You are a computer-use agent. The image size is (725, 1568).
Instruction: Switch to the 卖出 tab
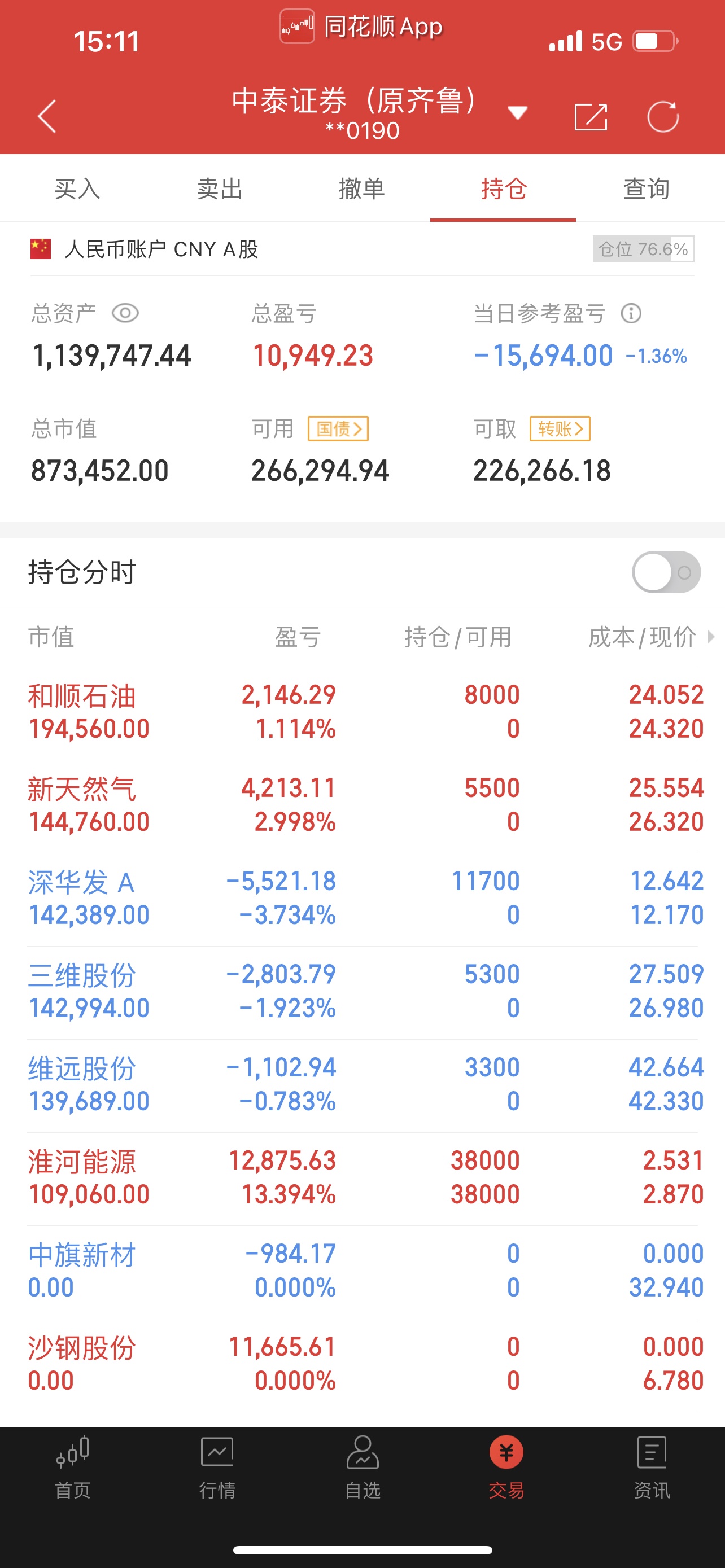[x=220, y=189]
